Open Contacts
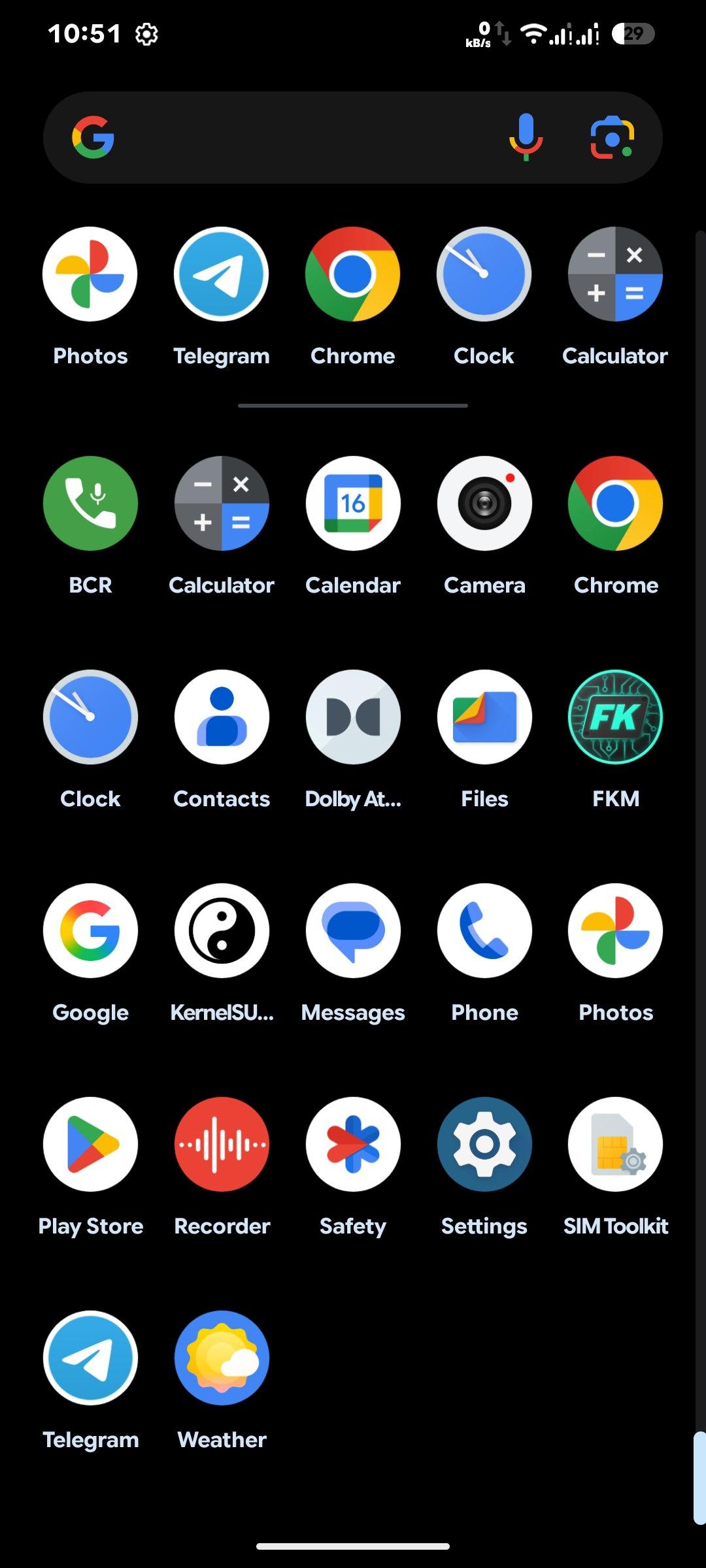 (222, 717)
